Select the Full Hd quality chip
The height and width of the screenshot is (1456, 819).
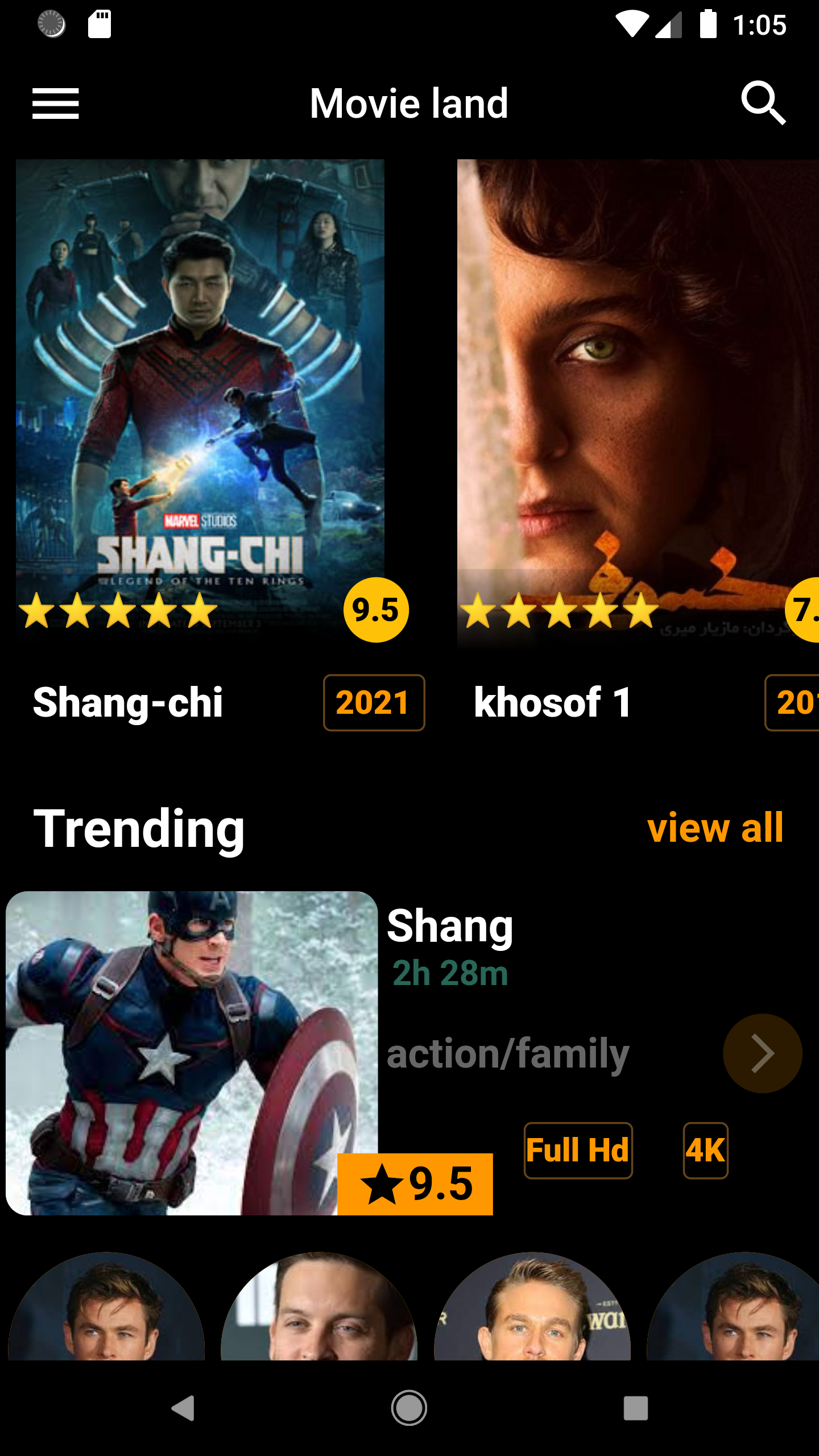(x=578, y=1150)
